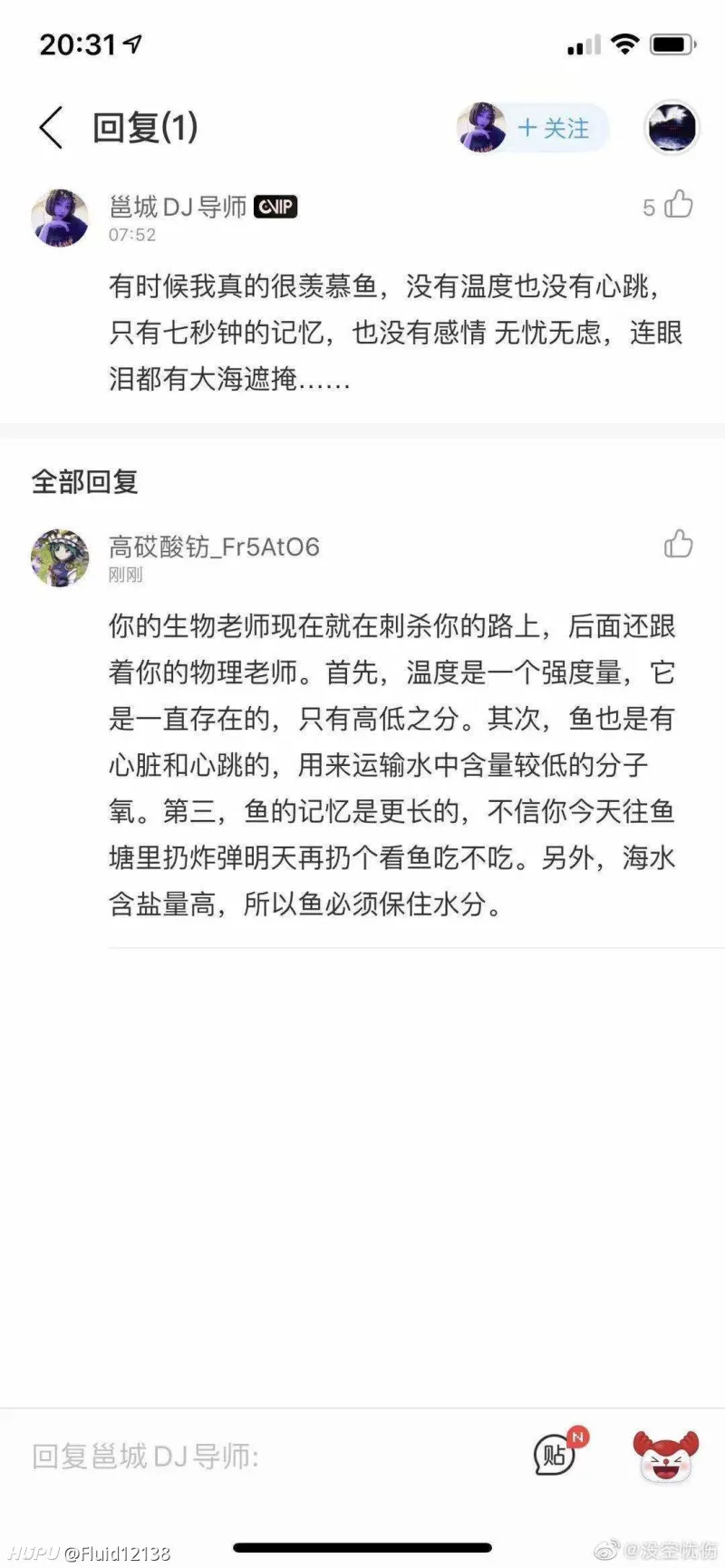Follow the poster with the 关注 button
This screenshot has width=725, height=1568.
(554, 129)
